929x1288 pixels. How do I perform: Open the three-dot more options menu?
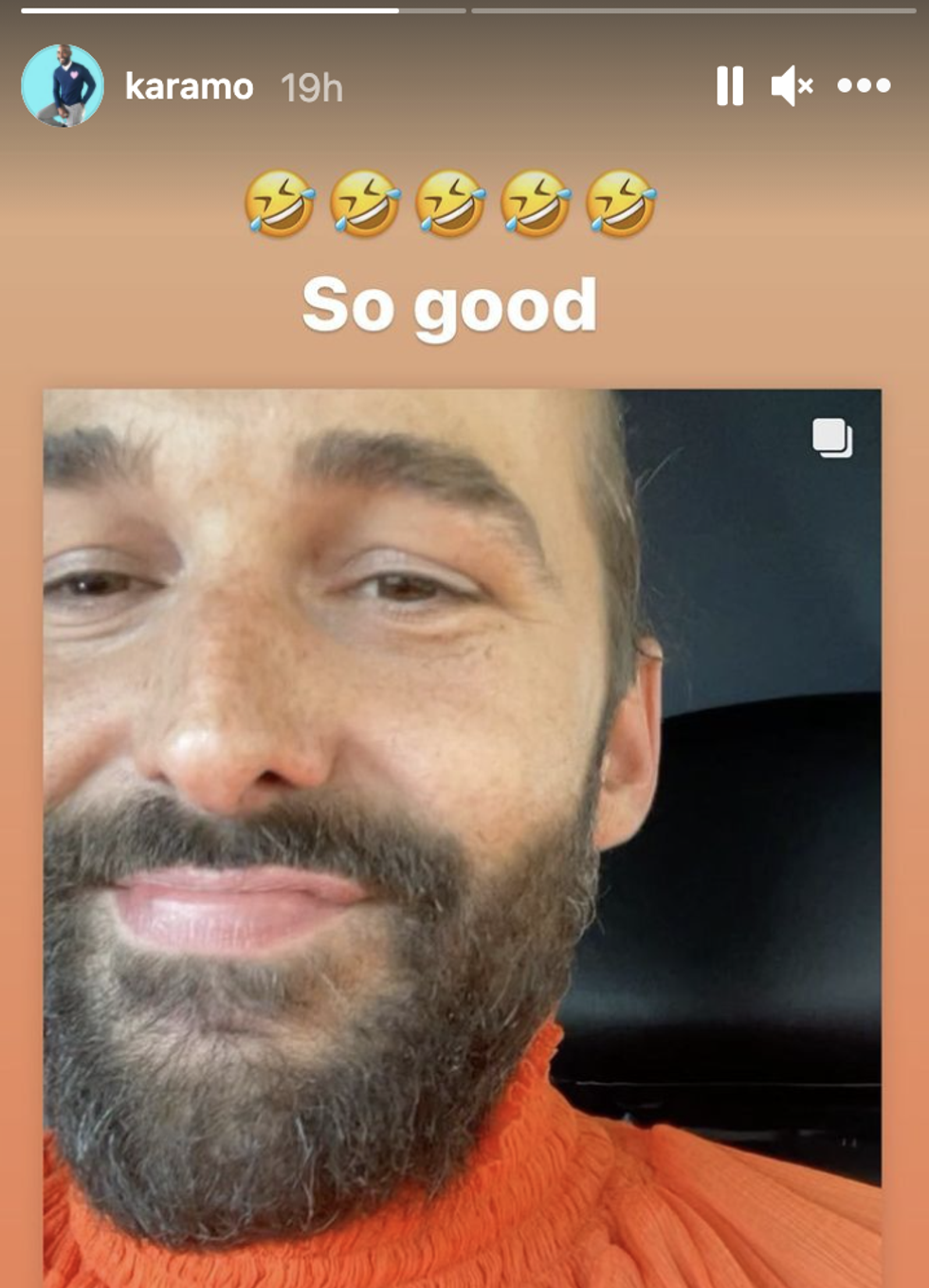coord(864,86)
